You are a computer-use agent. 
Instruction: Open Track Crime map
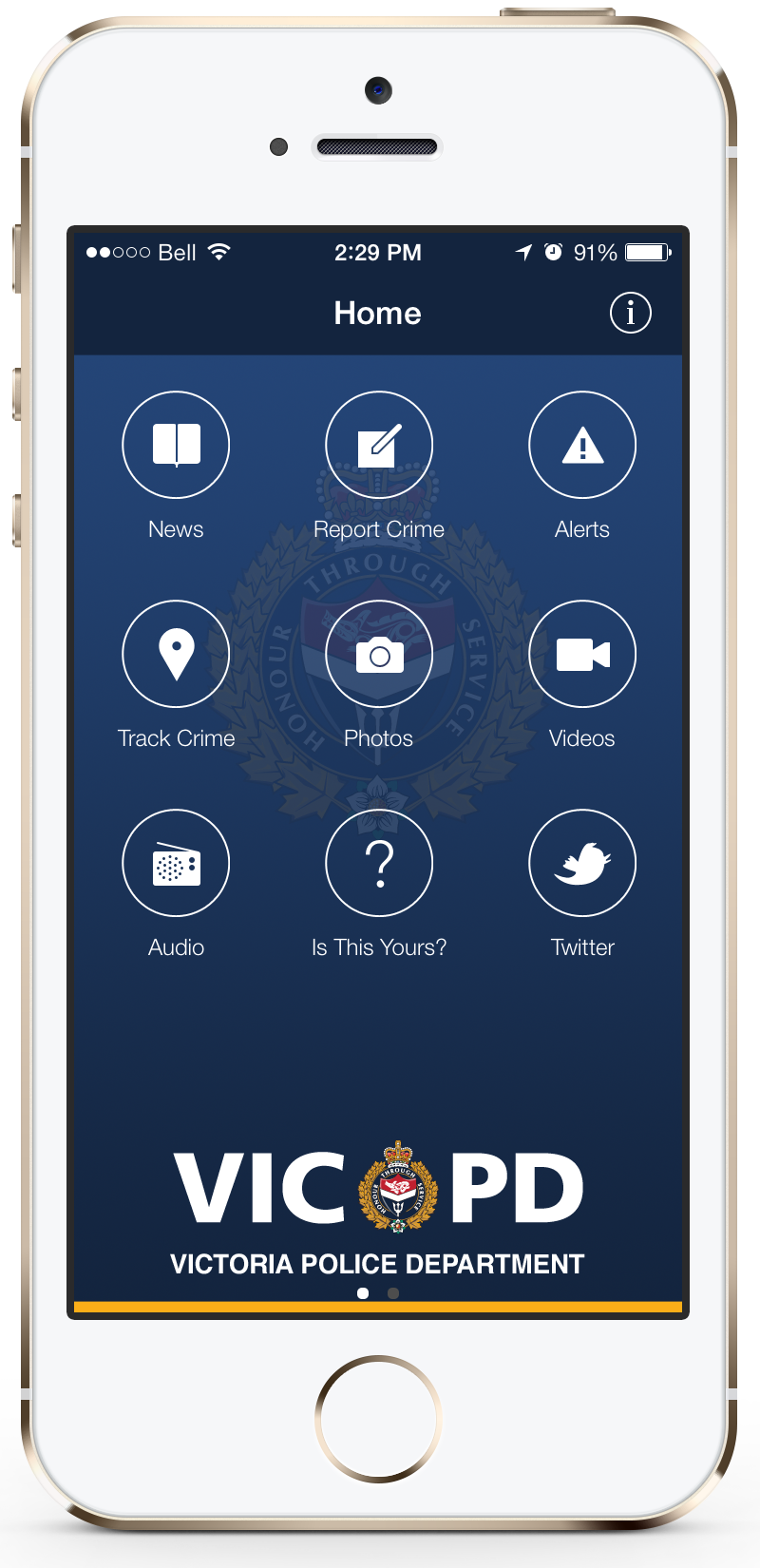pyautogui.click(x=176, y=654)
